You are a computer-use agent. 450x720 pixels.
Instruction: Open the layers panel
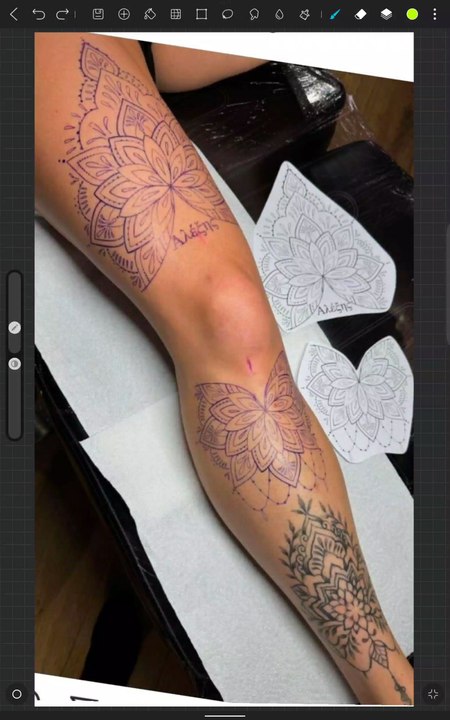tap(386, 14)
